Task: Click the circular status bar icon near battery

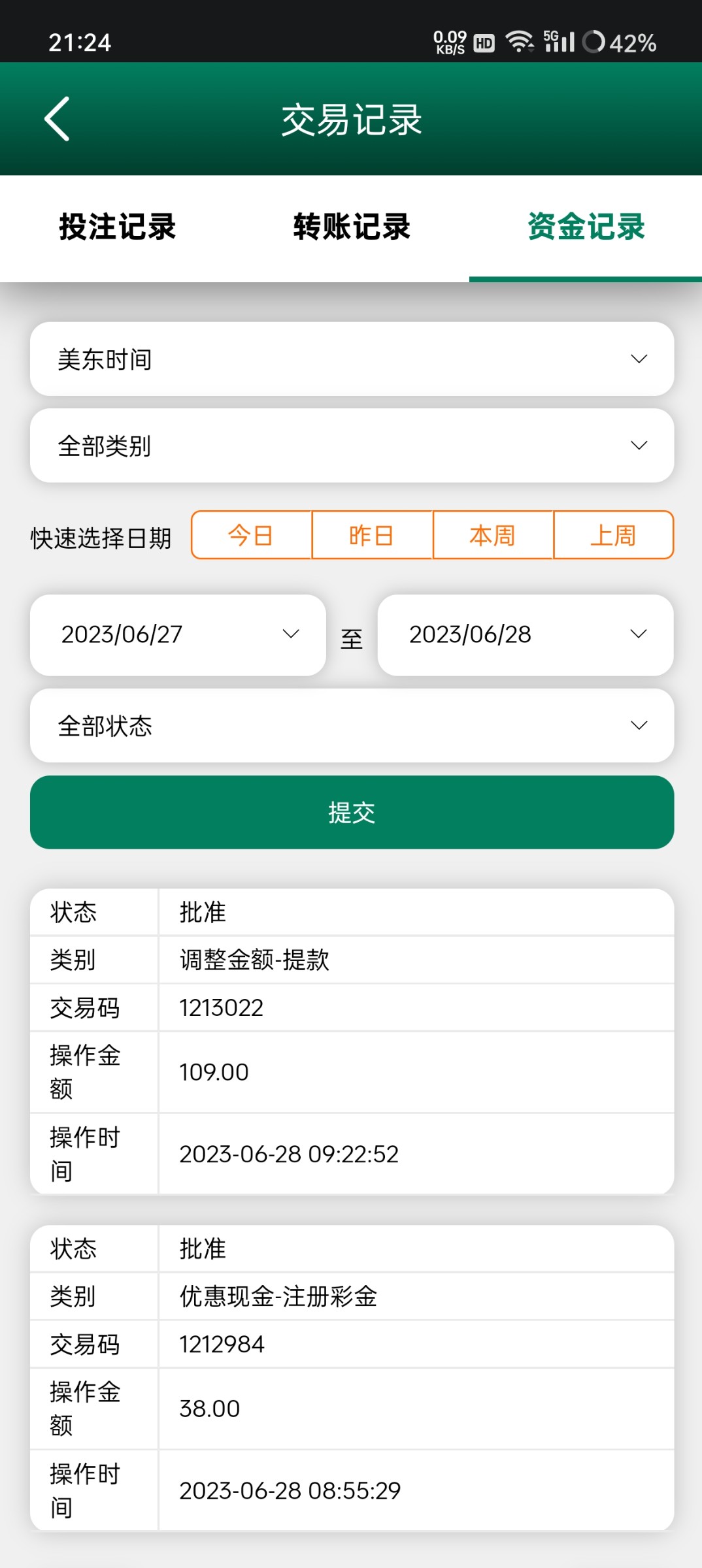Action: click(595, 42)
